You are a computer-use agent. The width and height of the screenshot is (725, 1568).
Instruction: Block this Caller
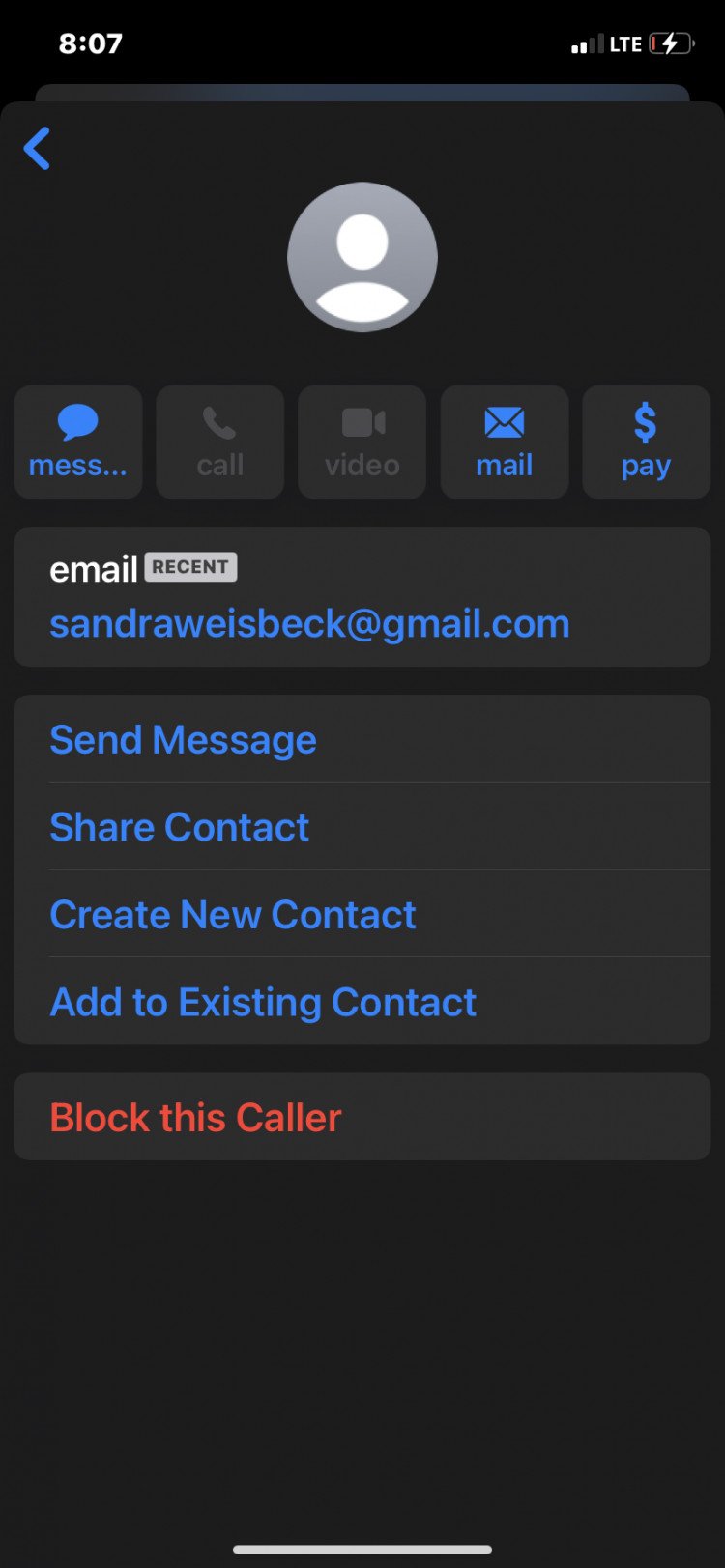(196, 1118)
